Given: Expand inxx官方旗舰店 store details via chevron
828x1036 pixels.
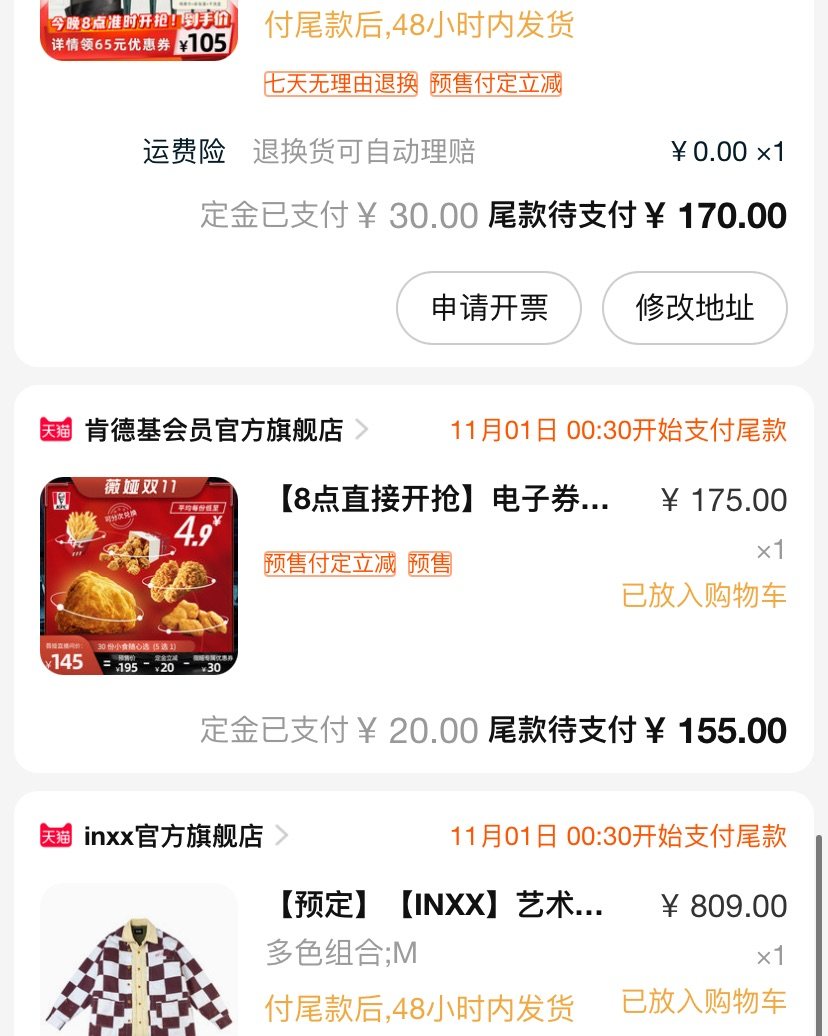Looking at the screenshot, I should [x=281, y=837].
